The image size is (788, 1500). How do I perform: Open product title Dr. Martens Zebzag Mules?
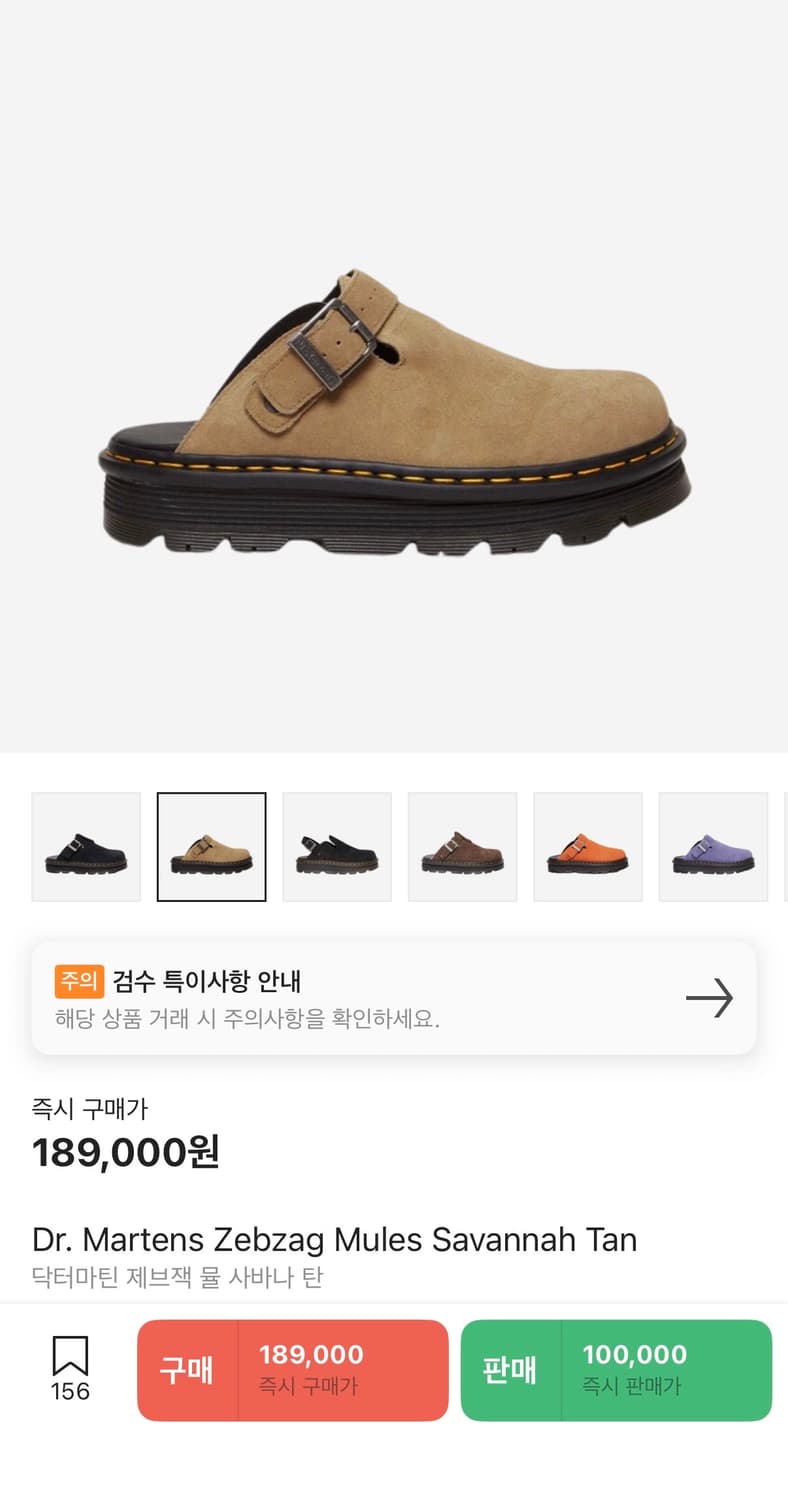[x=334, y=1239]
